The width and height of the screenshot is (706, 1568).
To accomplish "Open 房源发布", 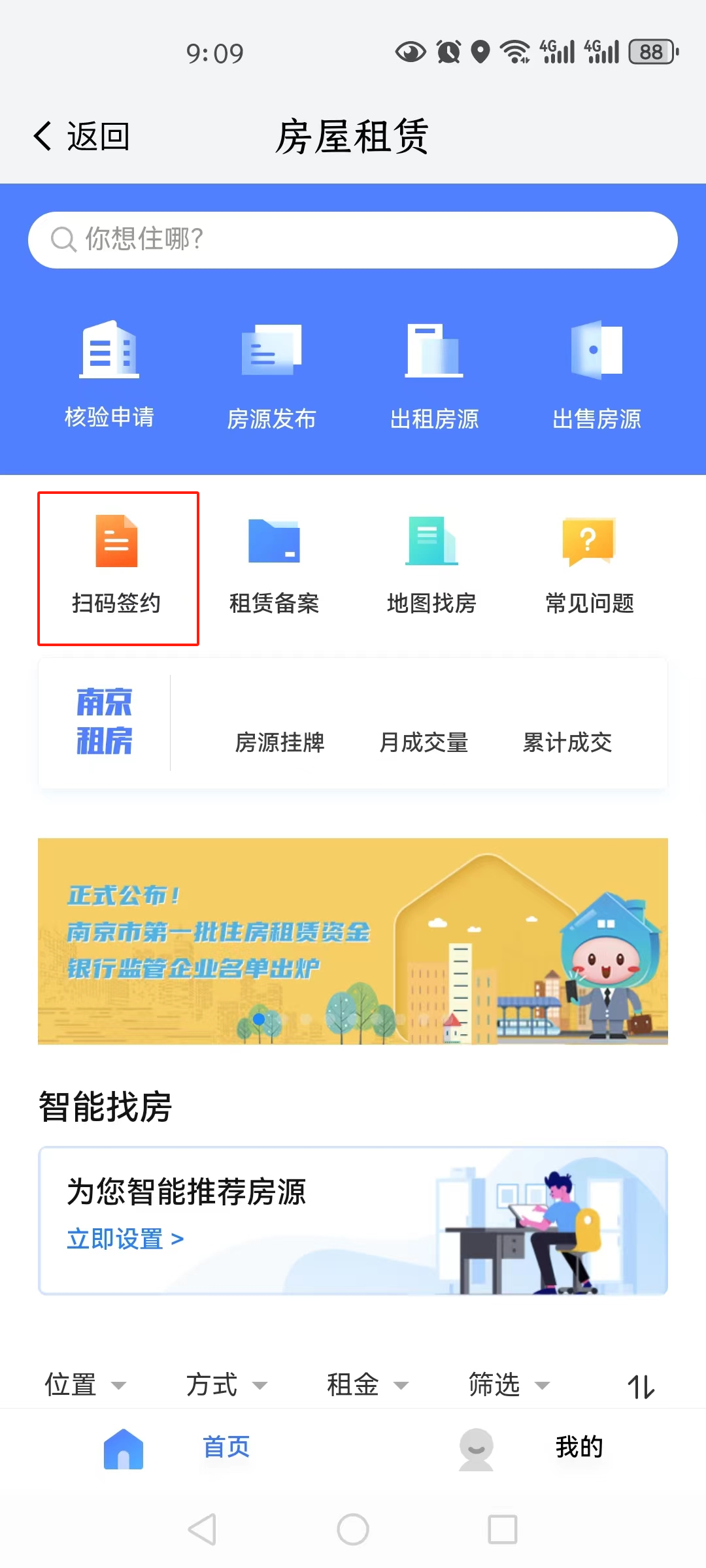I will point(271,376).
